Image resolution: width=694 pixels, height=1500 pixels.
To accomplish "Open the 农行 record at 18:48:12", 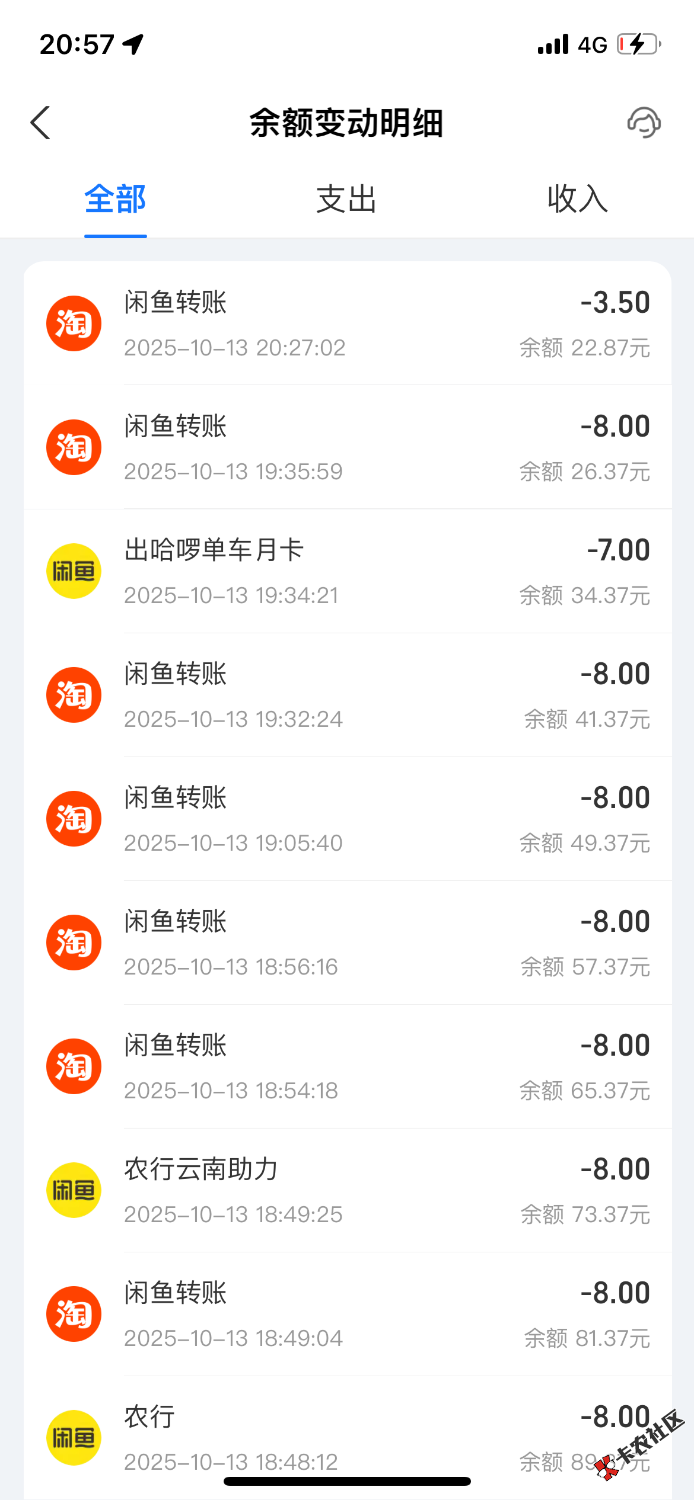I will (x=347, y=1437).
